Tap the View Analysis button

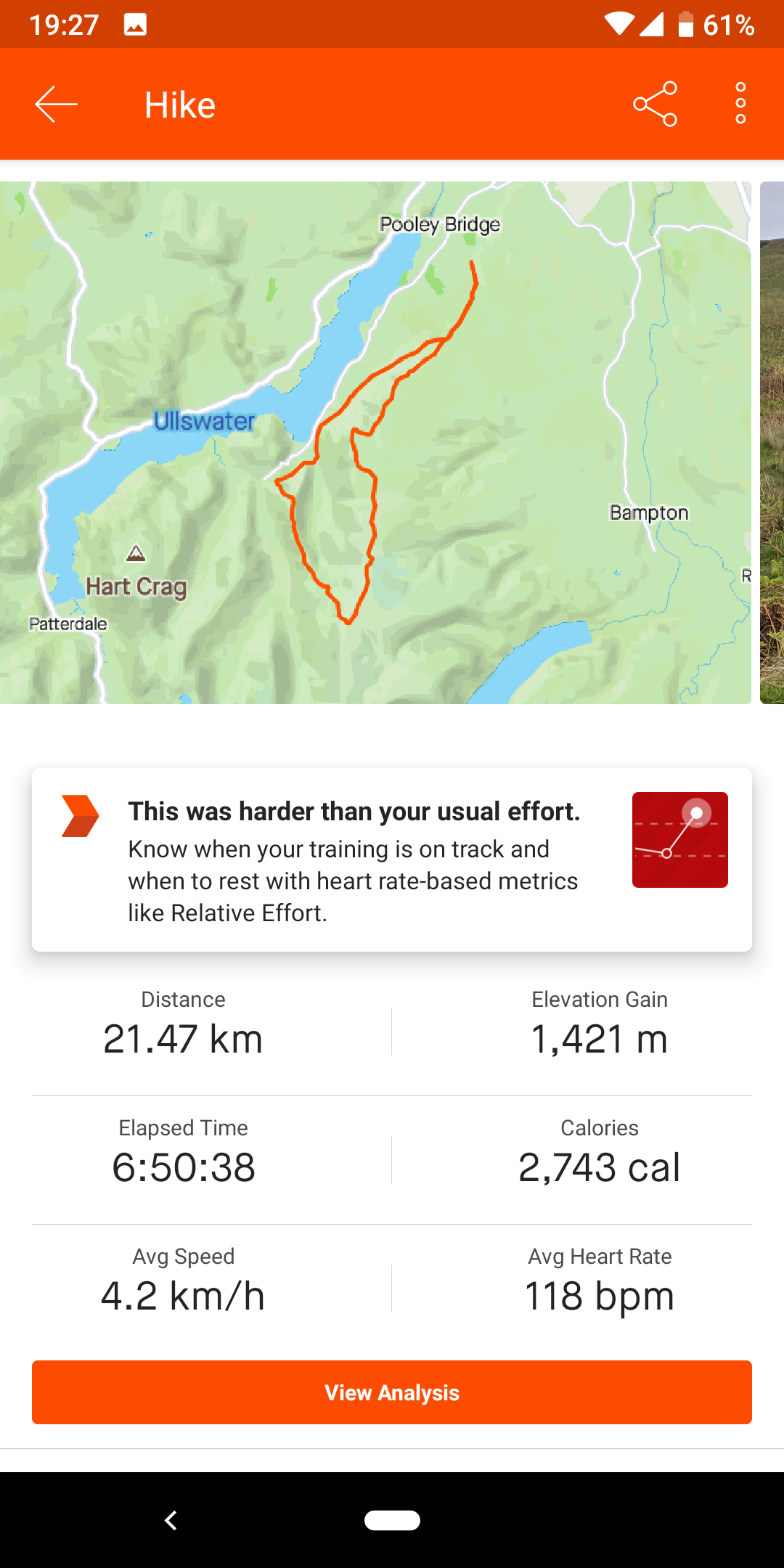tap(392, 1392)
